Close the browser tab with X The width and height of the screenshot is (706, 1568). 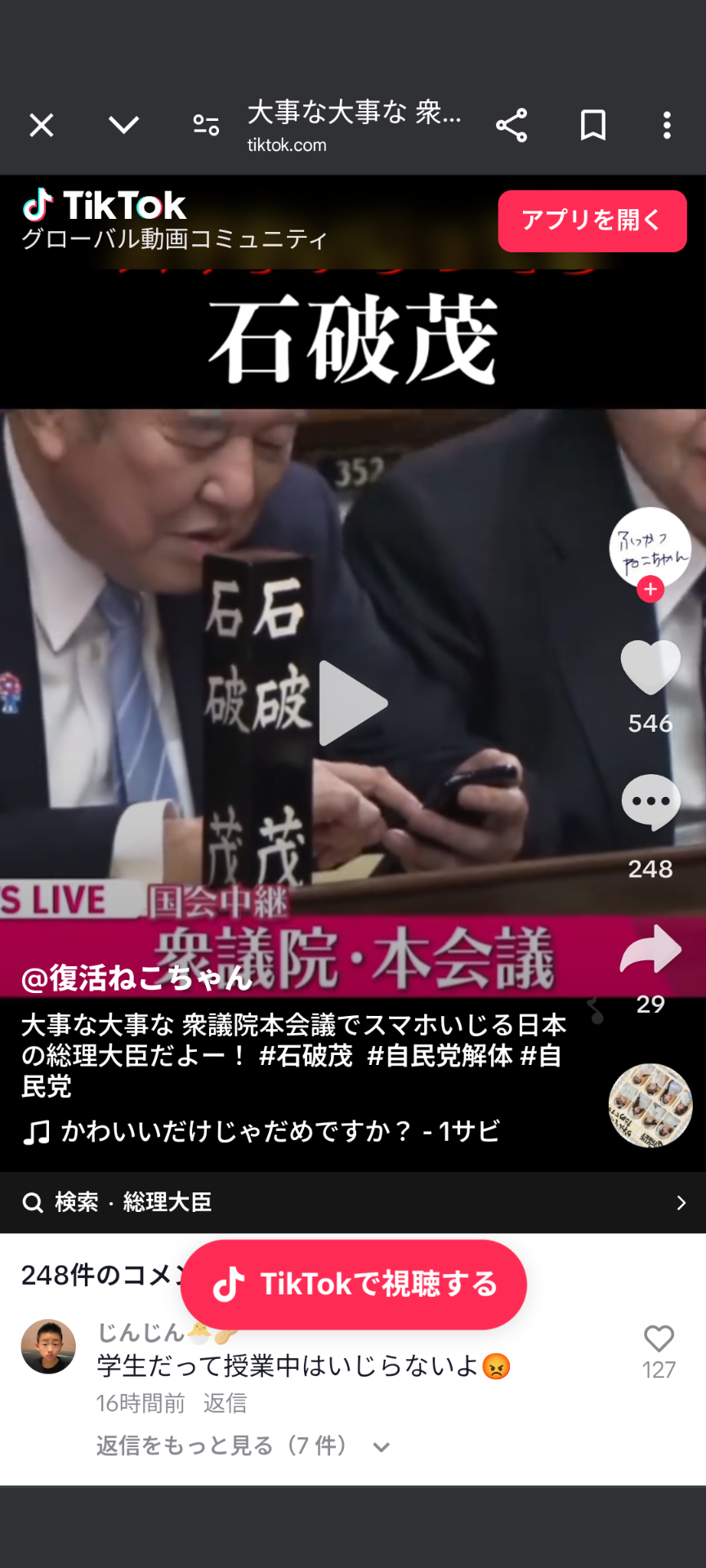point(42,125)
